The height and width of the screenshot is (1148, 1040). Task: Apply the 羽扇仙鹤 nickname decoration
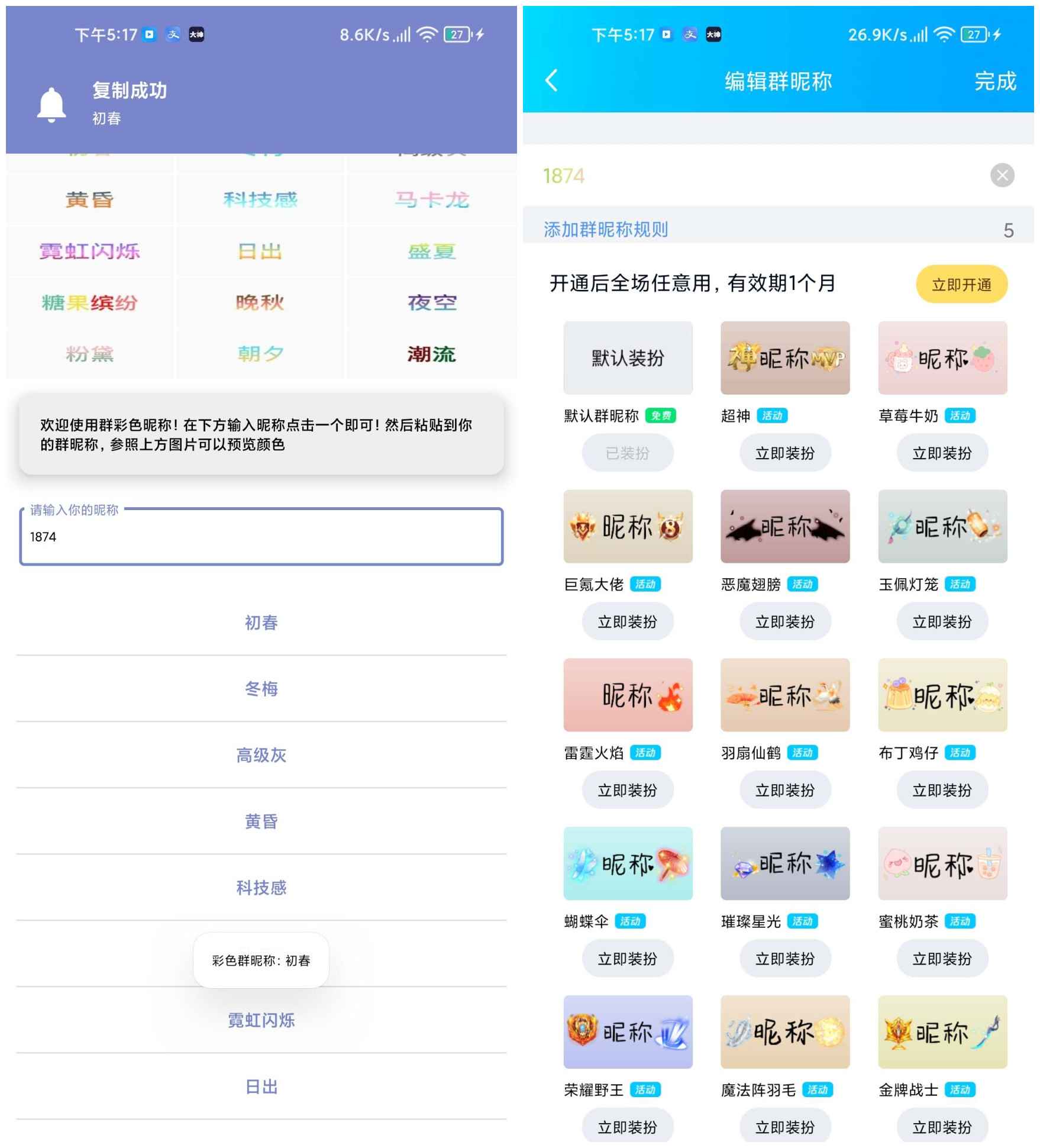pyautogui.click(x=784, y=790)
